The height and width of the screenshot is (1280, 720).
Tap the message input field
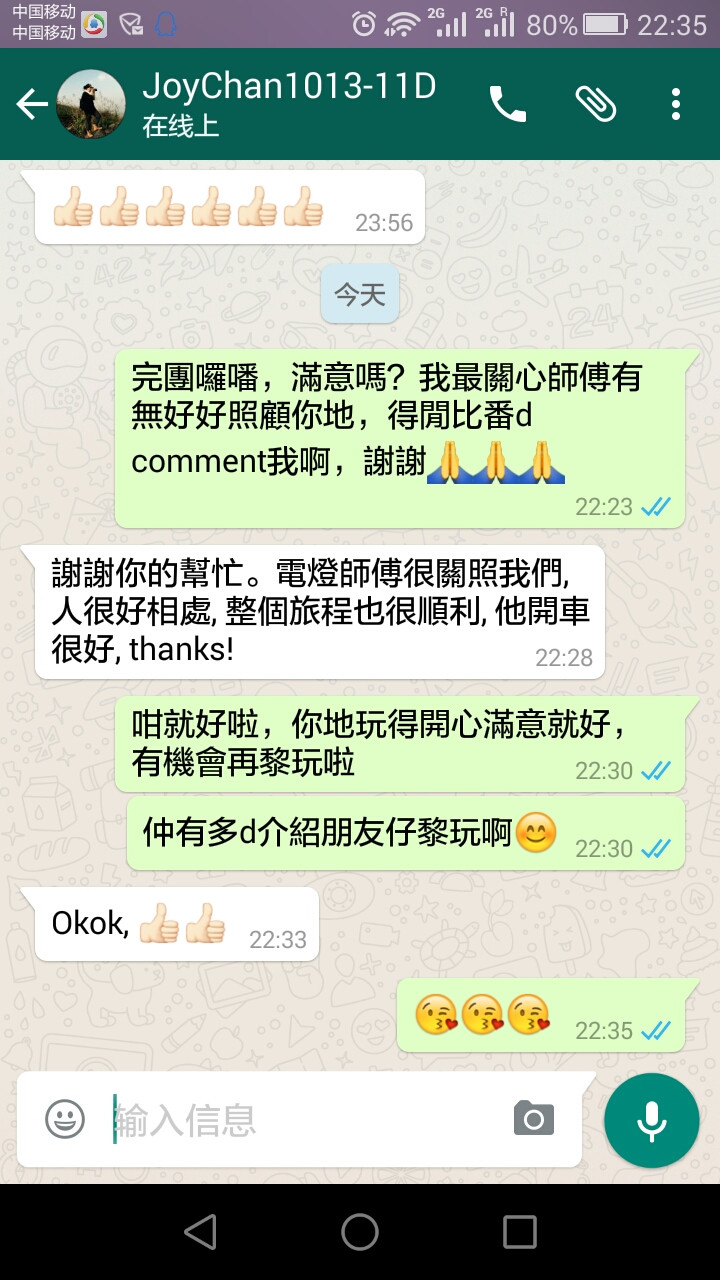click(300, 1119)
